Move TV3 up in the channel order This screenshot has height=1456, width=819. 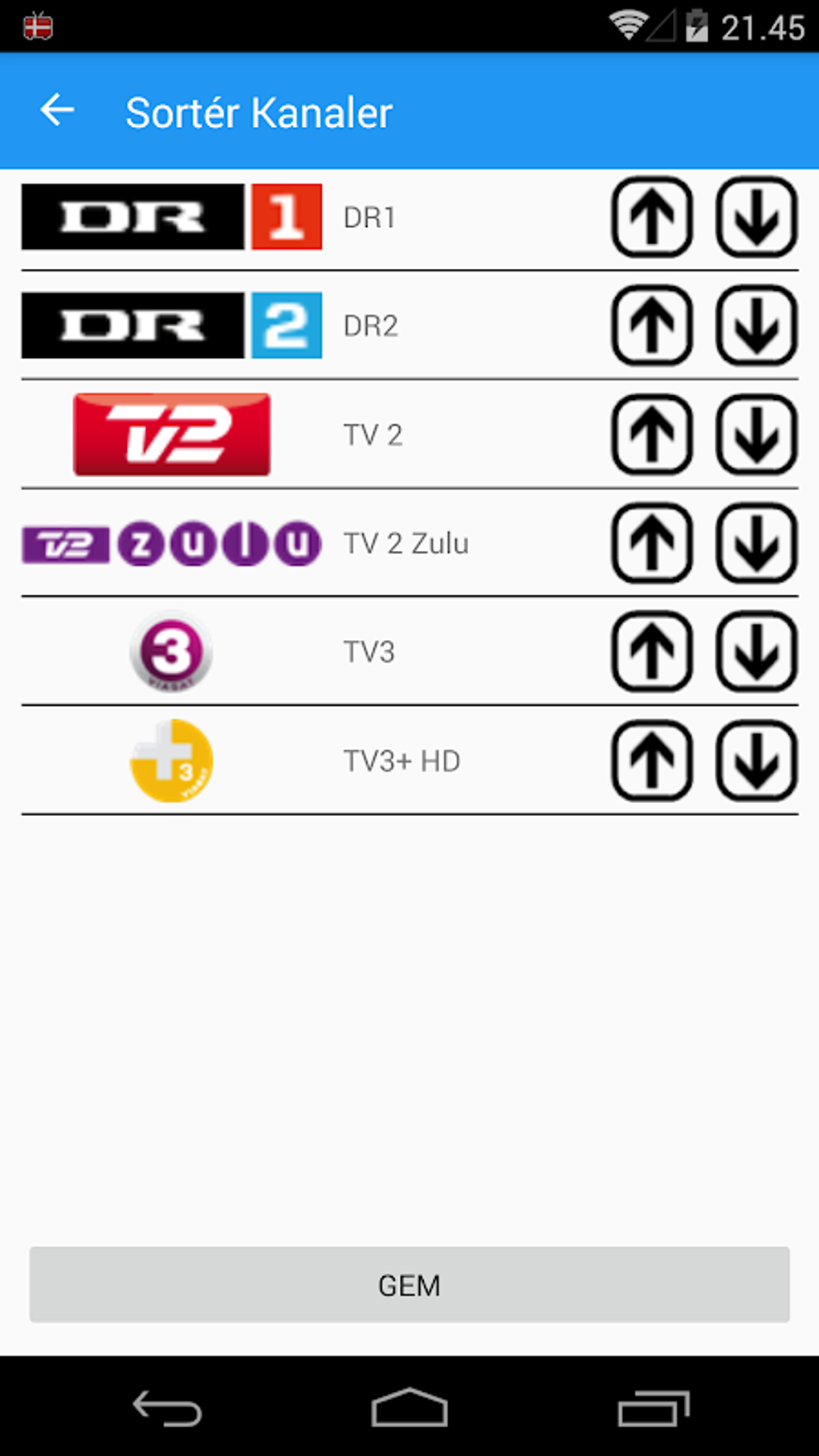(652, 651)
